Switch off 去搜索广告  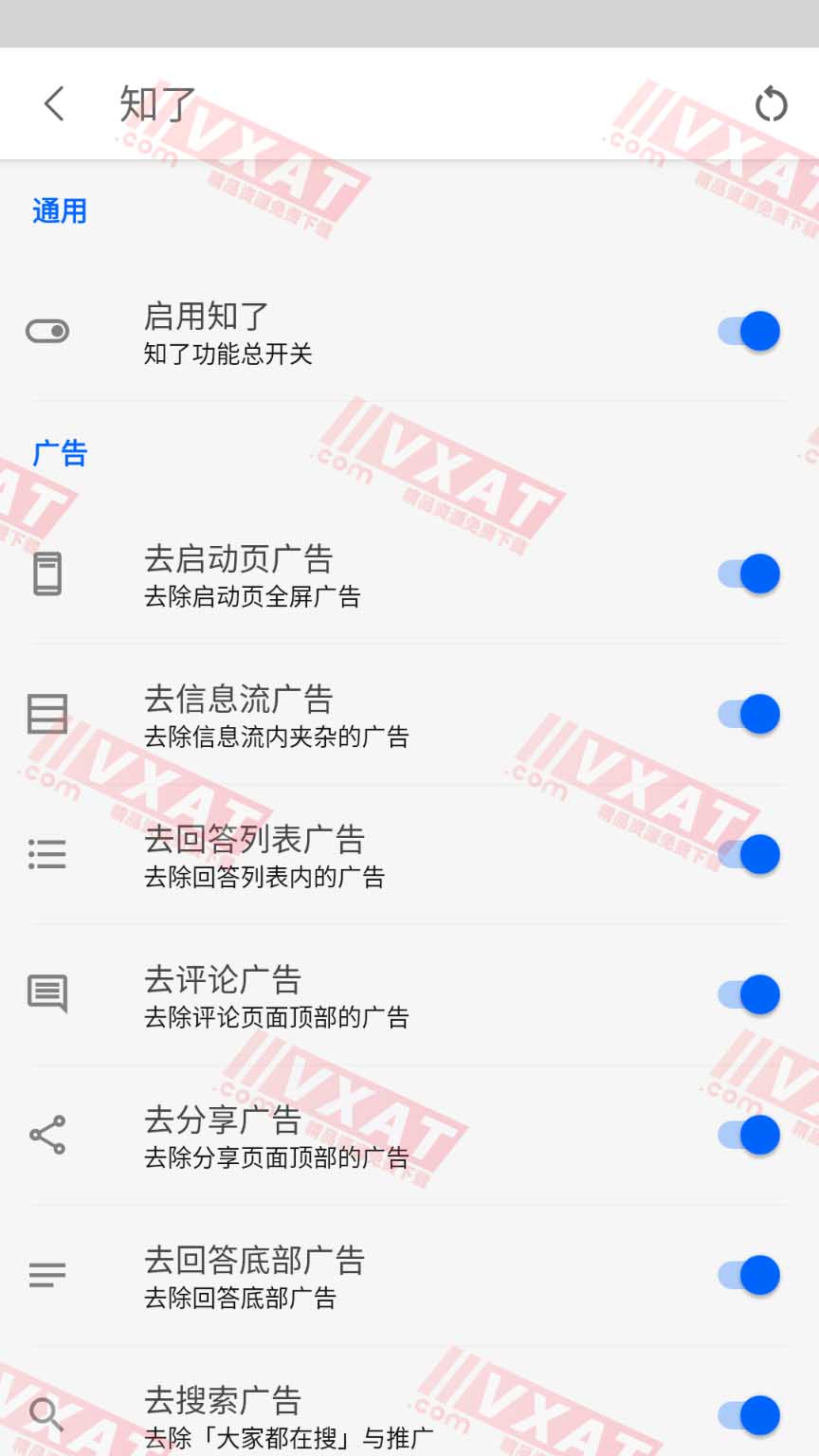point(749,1415)
